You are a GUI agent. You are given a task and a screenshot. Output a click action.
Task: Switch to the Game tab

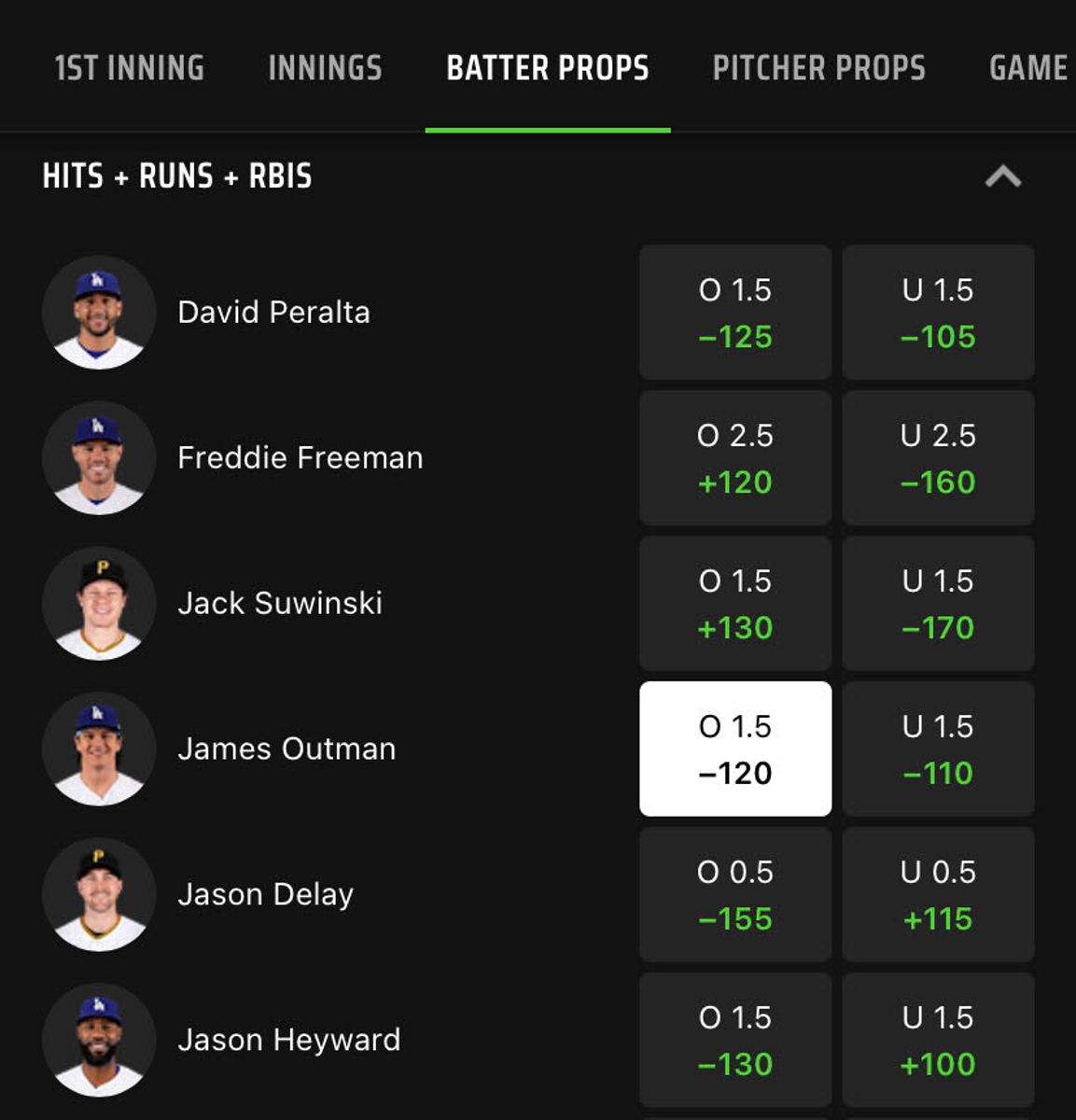click(1027, 68)
